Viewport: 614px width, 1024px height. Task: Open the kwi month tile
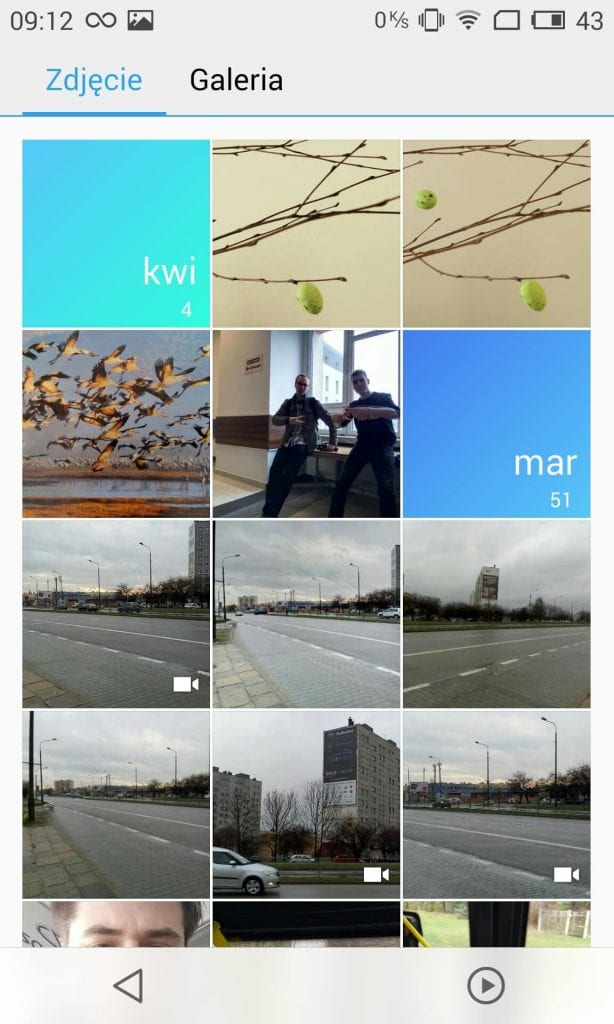[116, 233]
